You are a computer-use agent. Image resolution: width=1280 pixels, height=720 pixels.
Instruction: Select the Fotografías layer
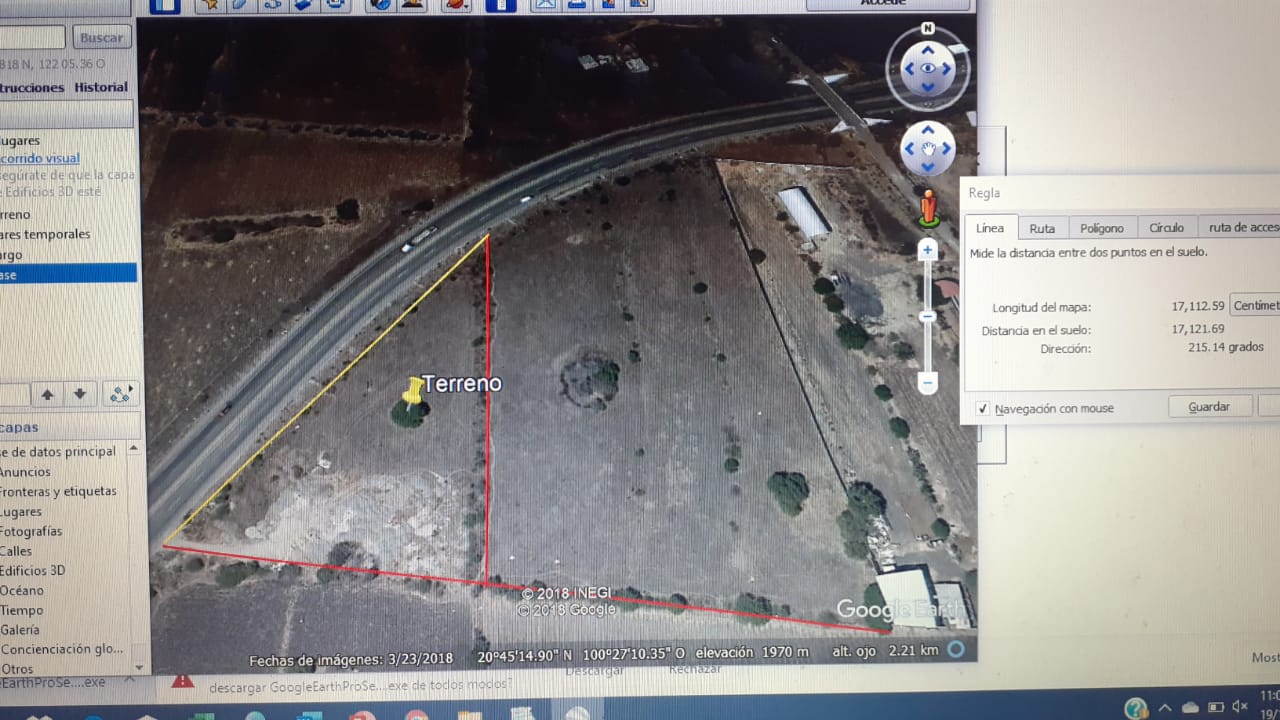coord(31,531)
